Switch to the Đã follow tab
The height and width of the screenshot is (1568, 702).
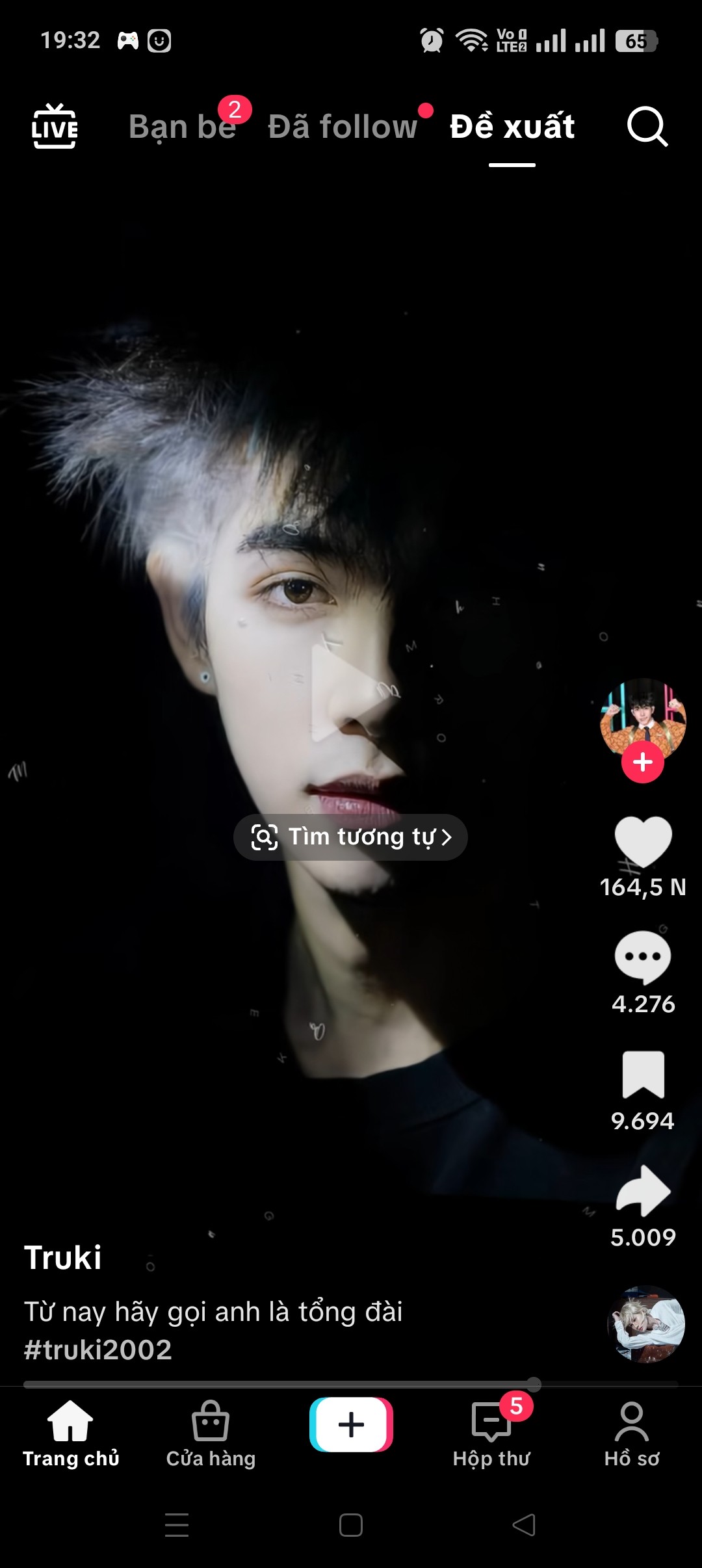point(343,126)
